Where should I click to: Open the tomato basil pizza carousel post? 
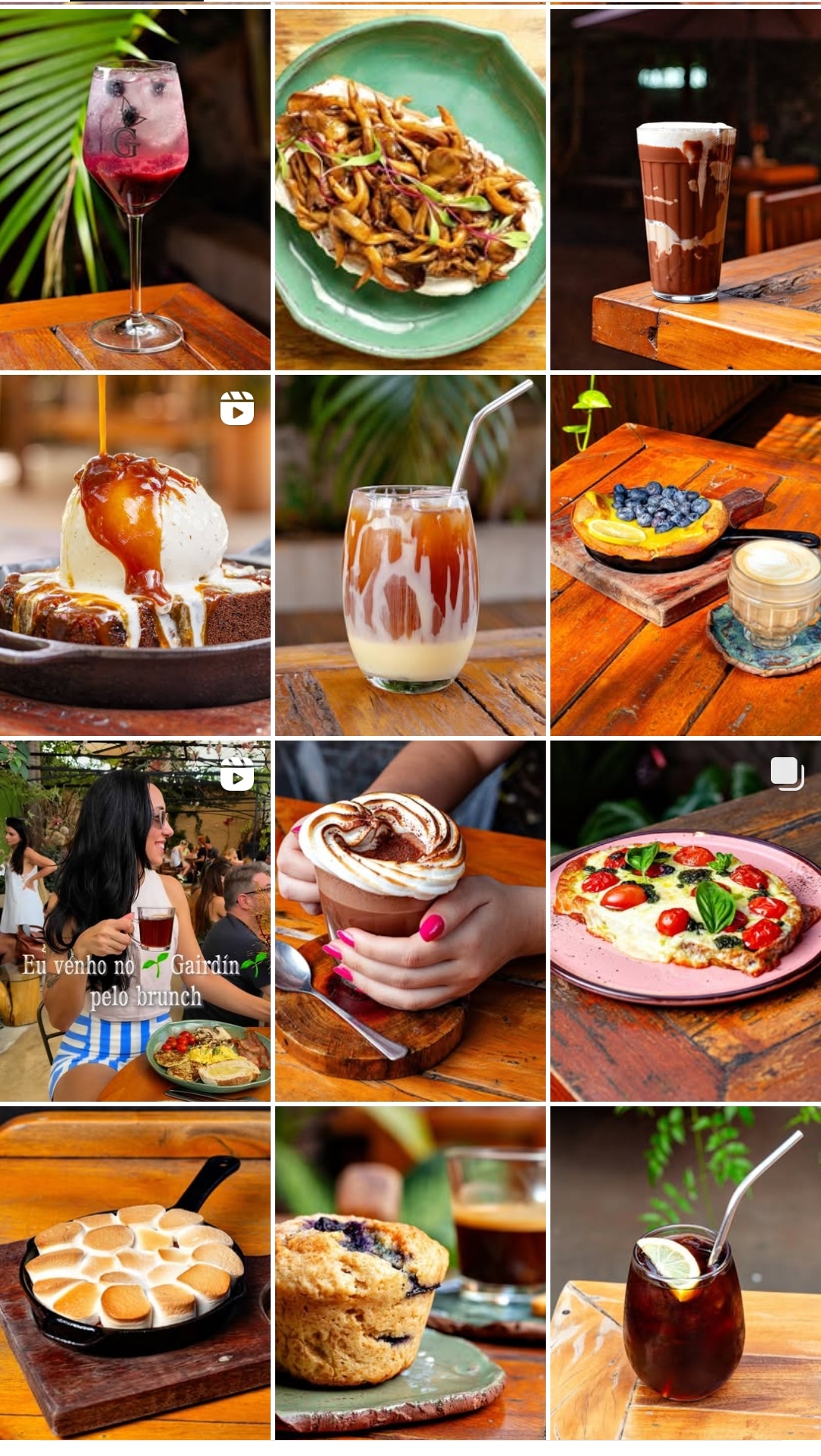point(686,921)
